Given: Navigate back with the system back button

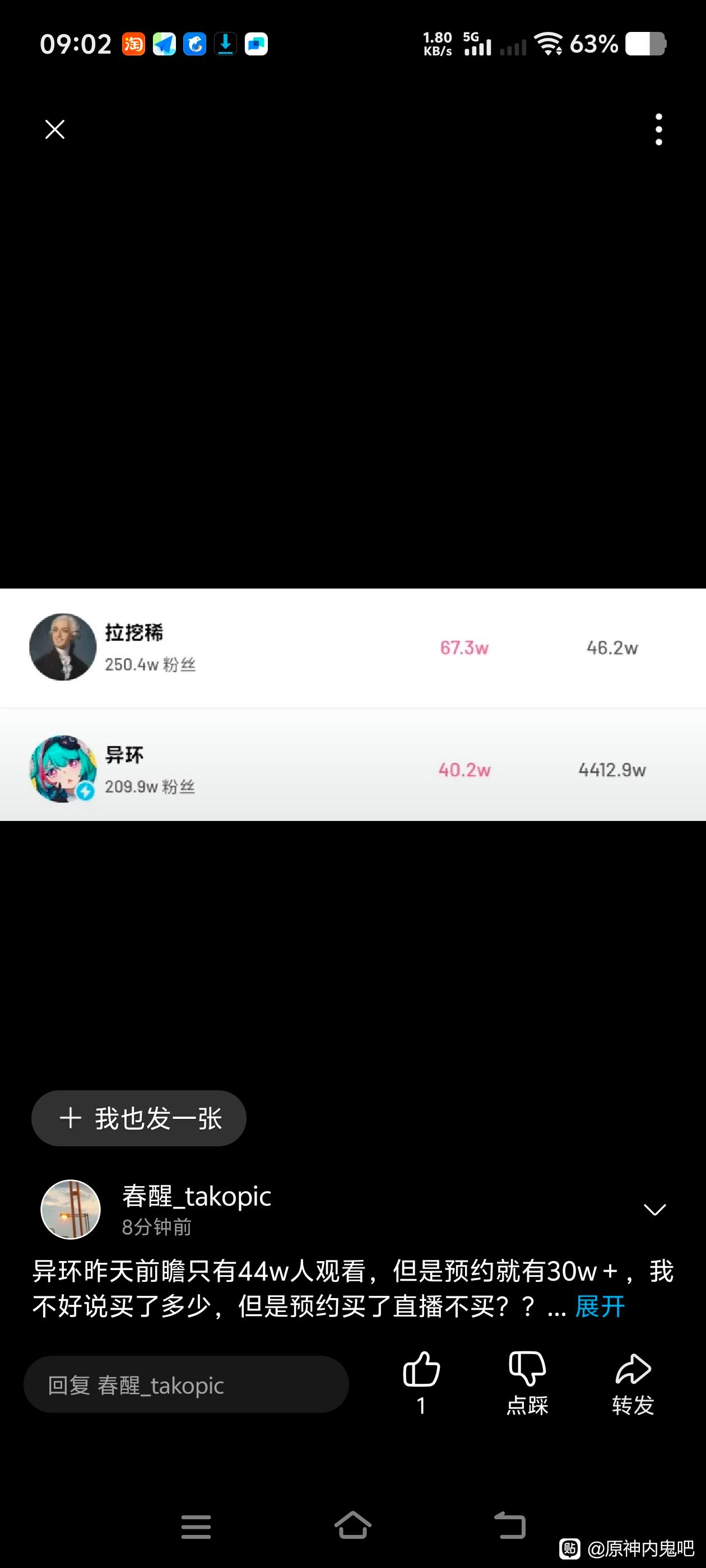Looking at the screenshot, I should 510,1525.
